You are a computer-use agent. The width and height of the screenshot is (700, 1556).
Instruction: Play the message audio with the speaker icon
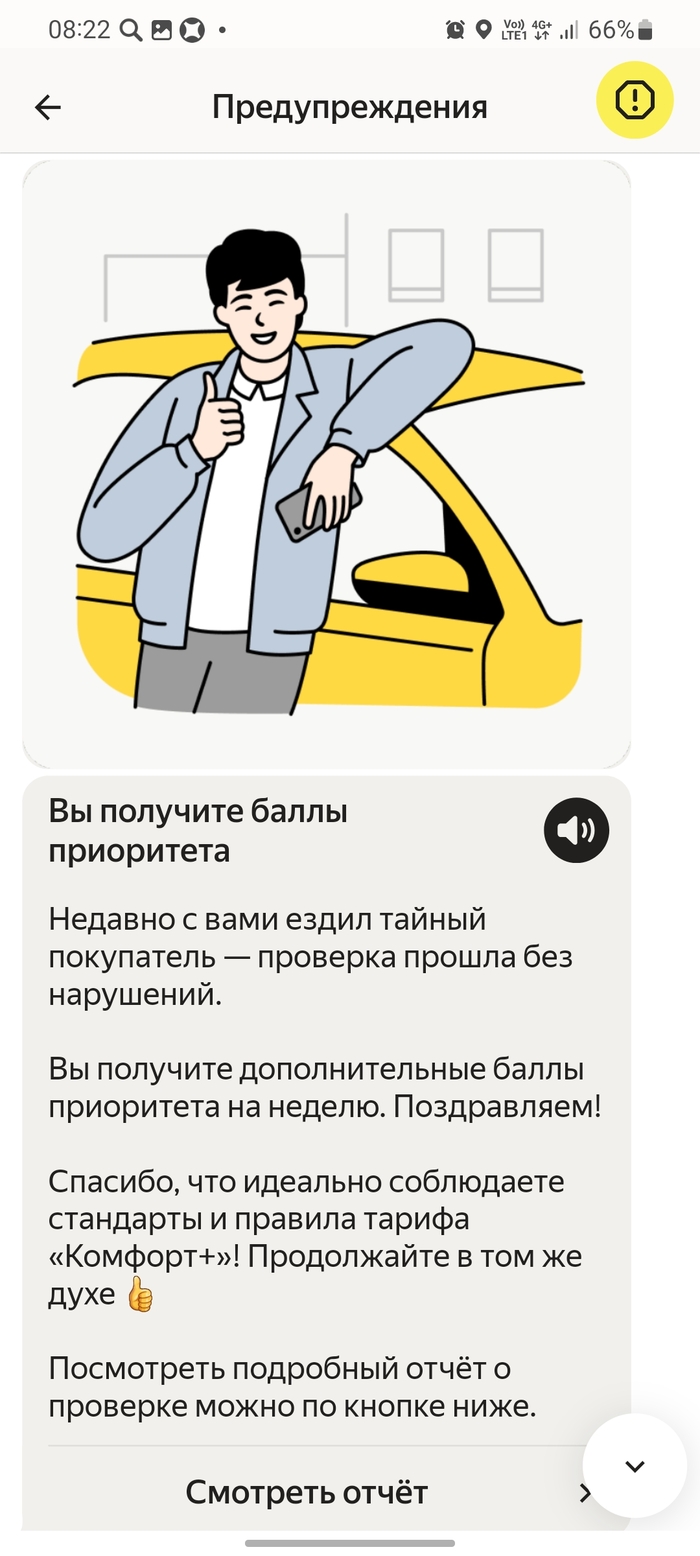576,830
